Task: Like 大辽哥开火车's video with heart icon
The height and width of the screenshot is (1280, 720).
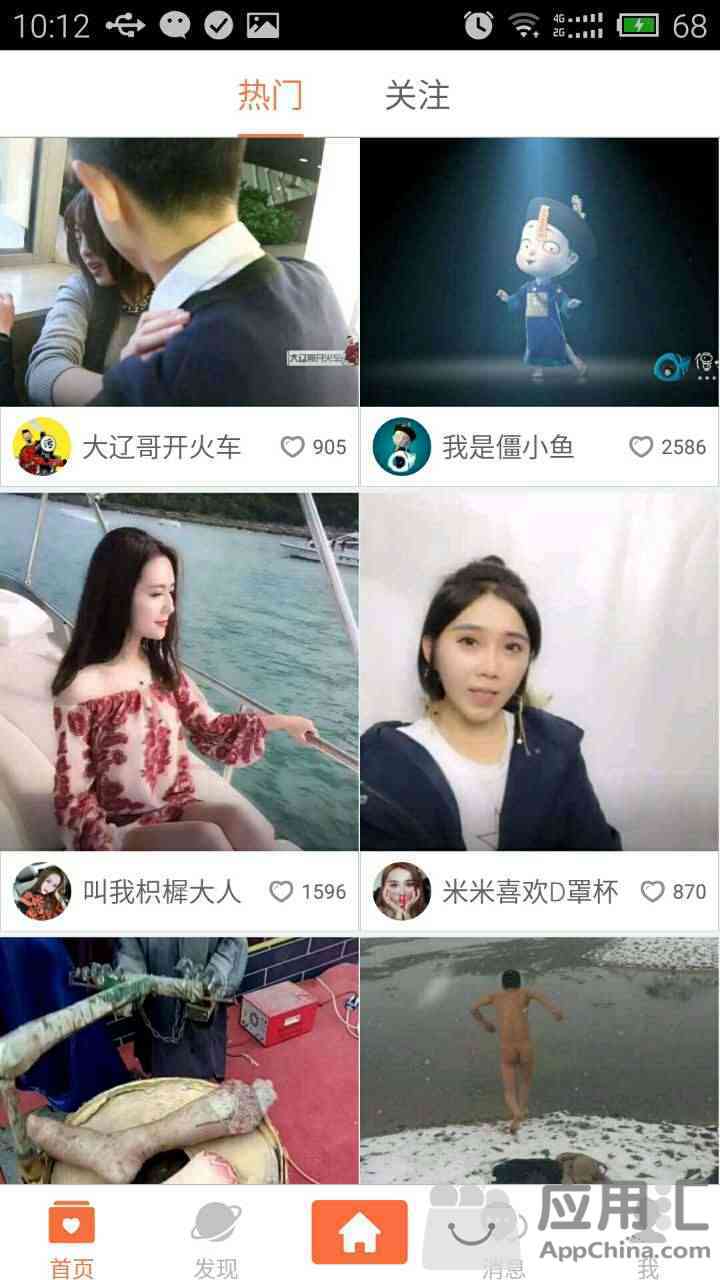Action: click(292, 447)
